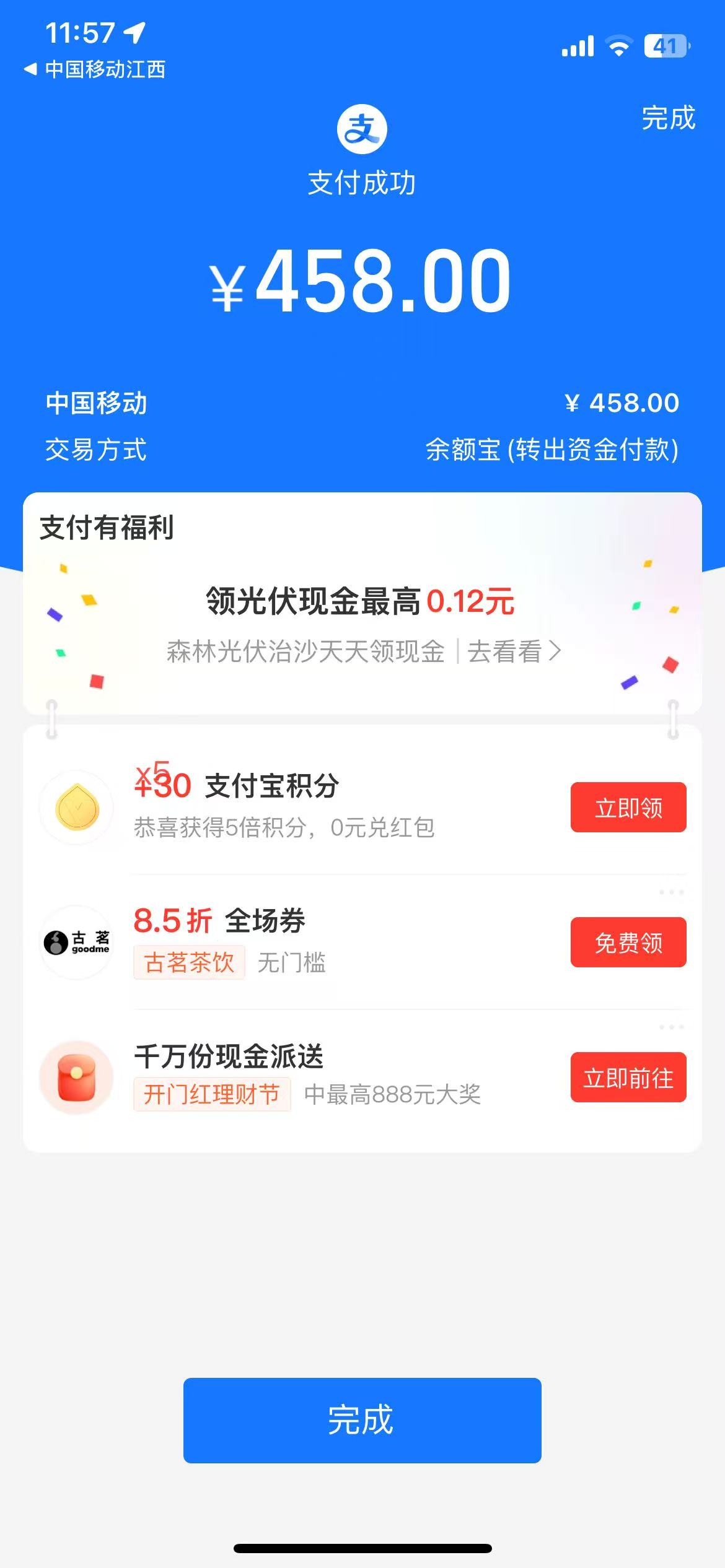Return to 中国移动江西 app via back arrow
725x1568 pixels.
[30, 69]
